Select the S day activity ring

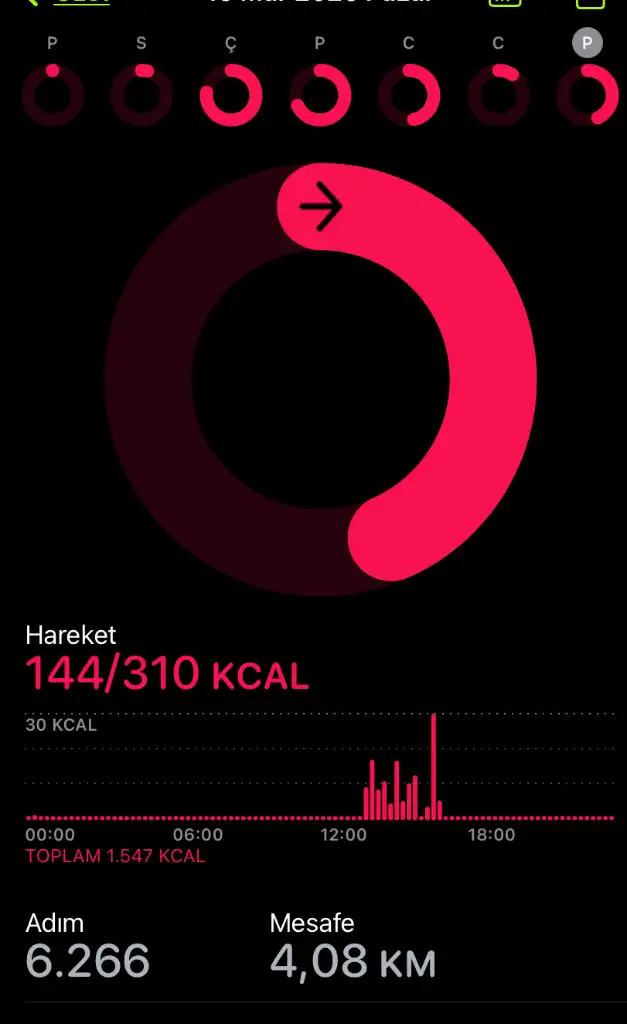coord(141,95)
